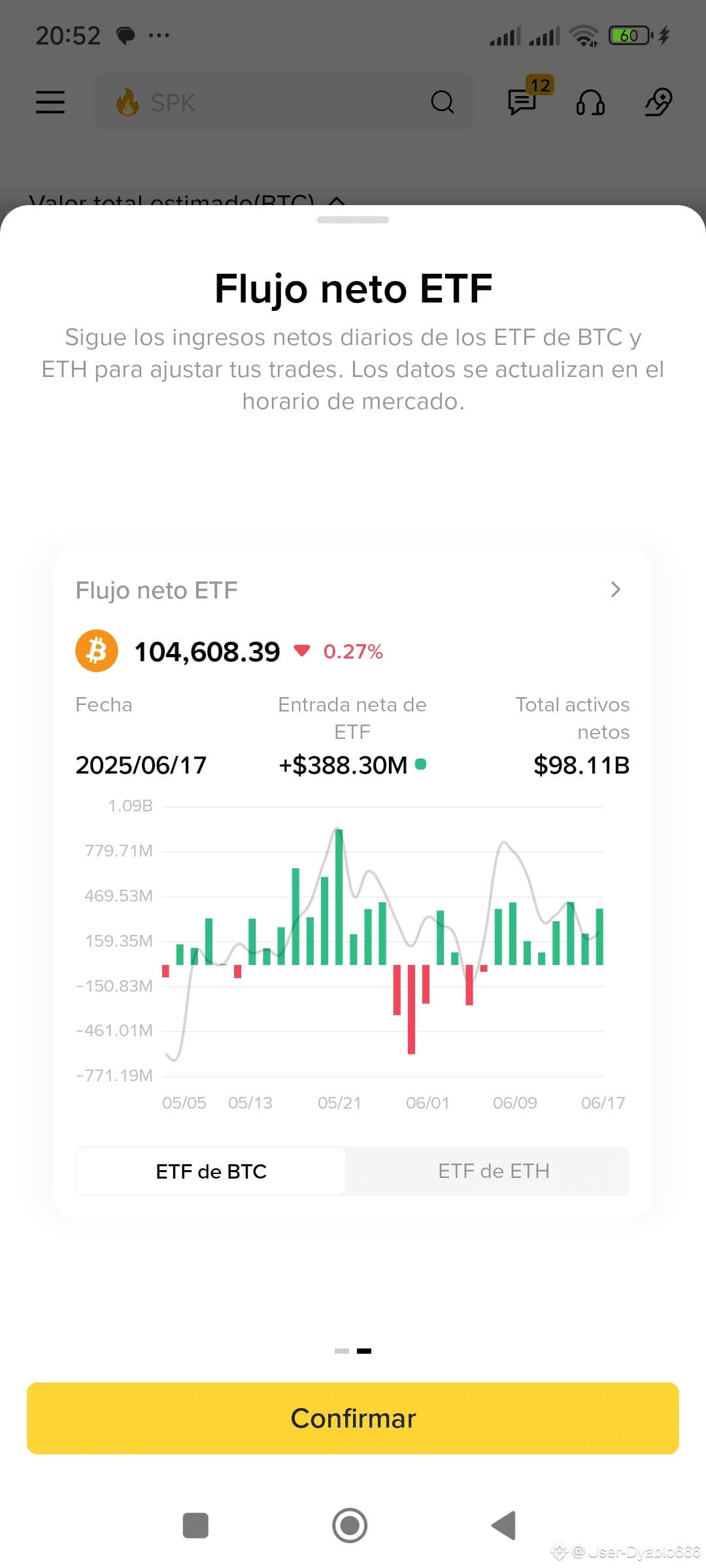706x1568 pixels.
Task: Open customer support via headset icon
Action: [589, 103]
